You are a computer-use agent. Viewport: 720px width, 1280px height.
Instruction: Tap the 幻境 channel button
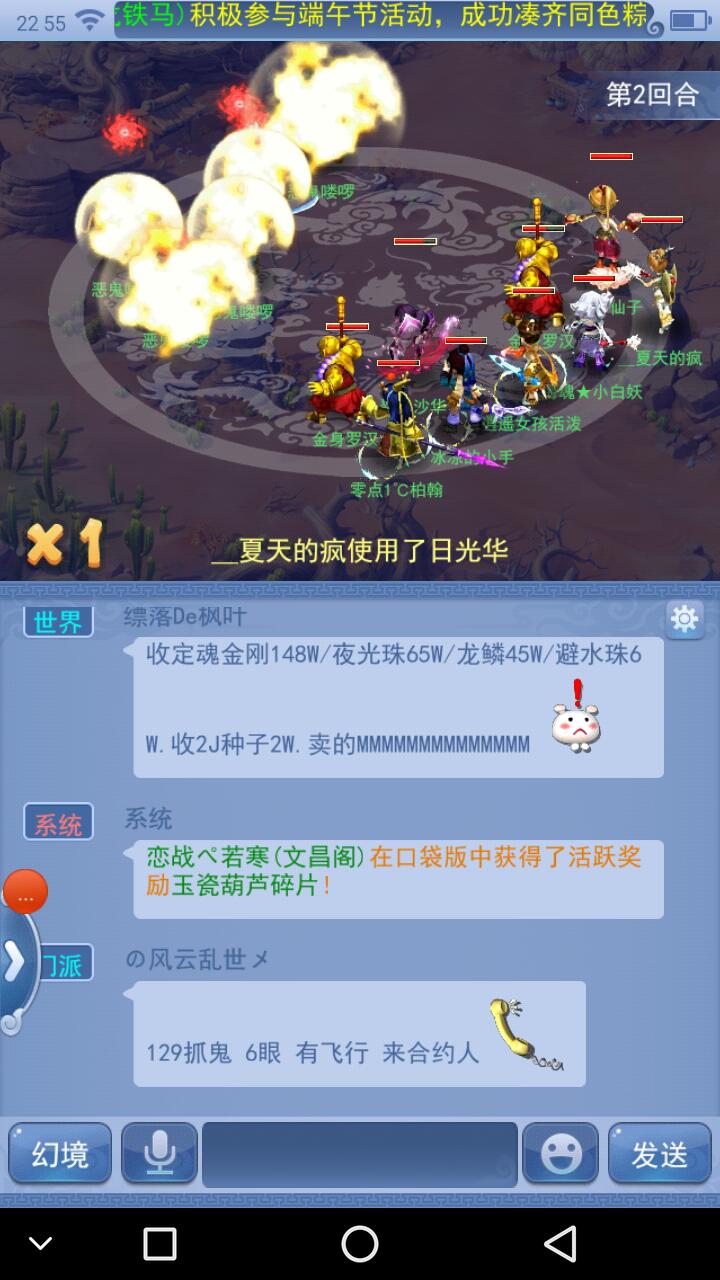tap(60, 1154)
